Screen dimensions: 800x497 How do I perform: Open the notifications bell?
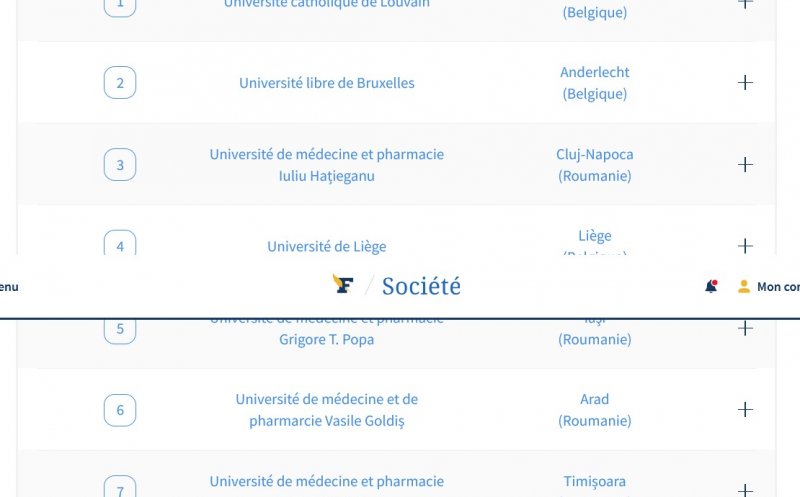click(711, 287)
